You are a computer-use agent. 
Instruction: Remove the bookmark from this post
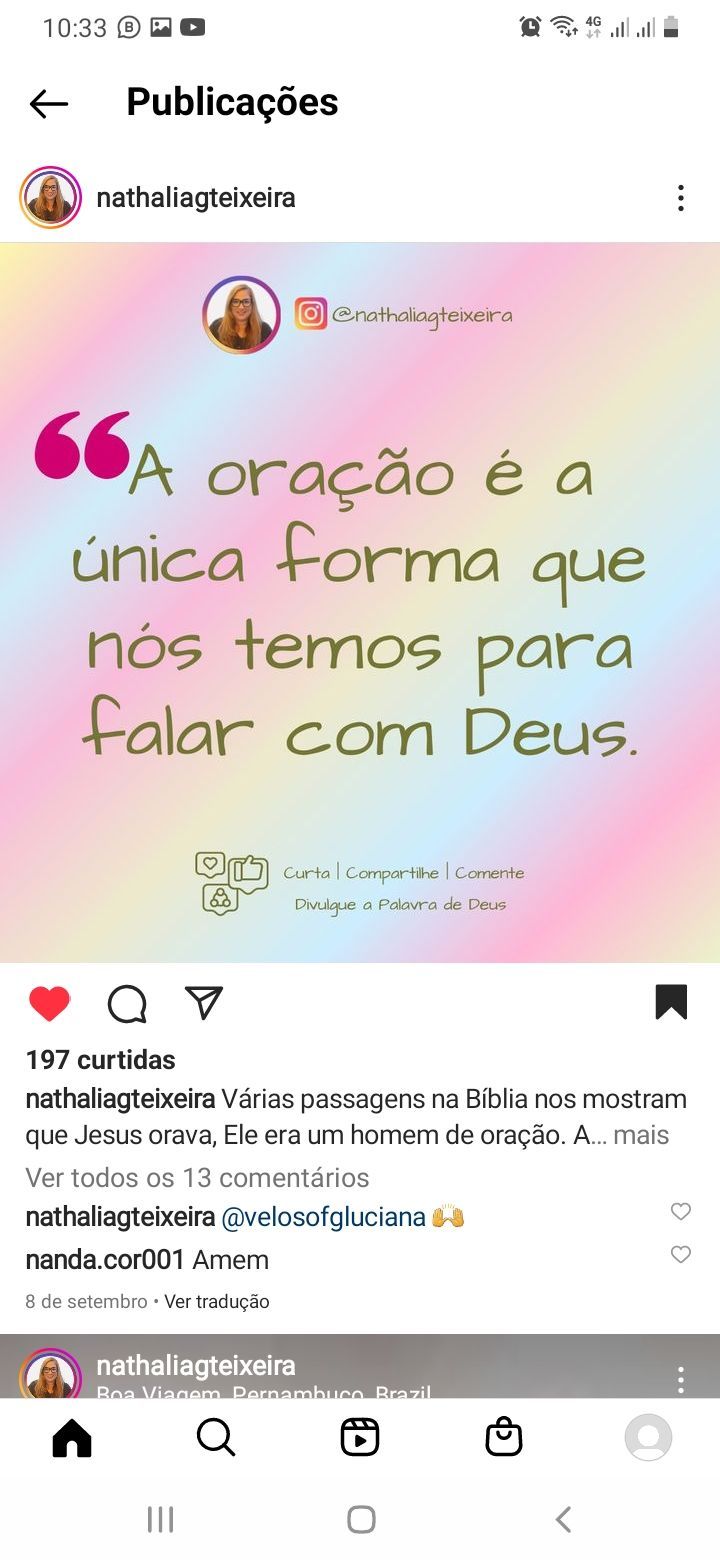(x=671, y=1002)
